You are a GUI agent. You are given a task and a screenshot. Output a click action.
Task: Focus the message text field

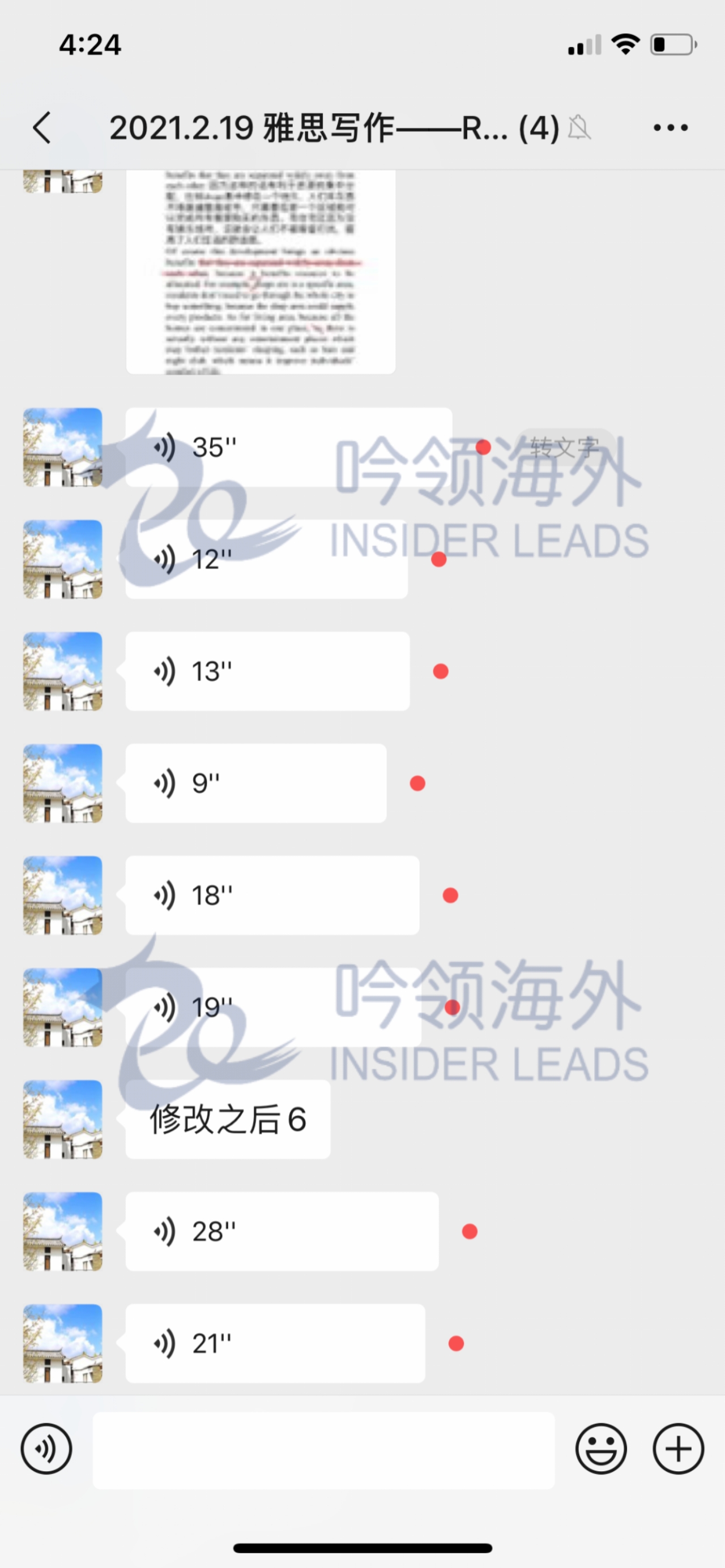323,1450
